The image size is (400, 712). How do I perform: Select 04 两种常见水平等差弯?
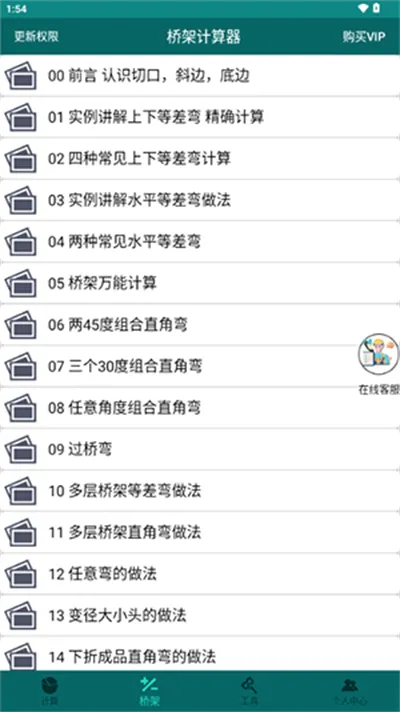(200, 242)
